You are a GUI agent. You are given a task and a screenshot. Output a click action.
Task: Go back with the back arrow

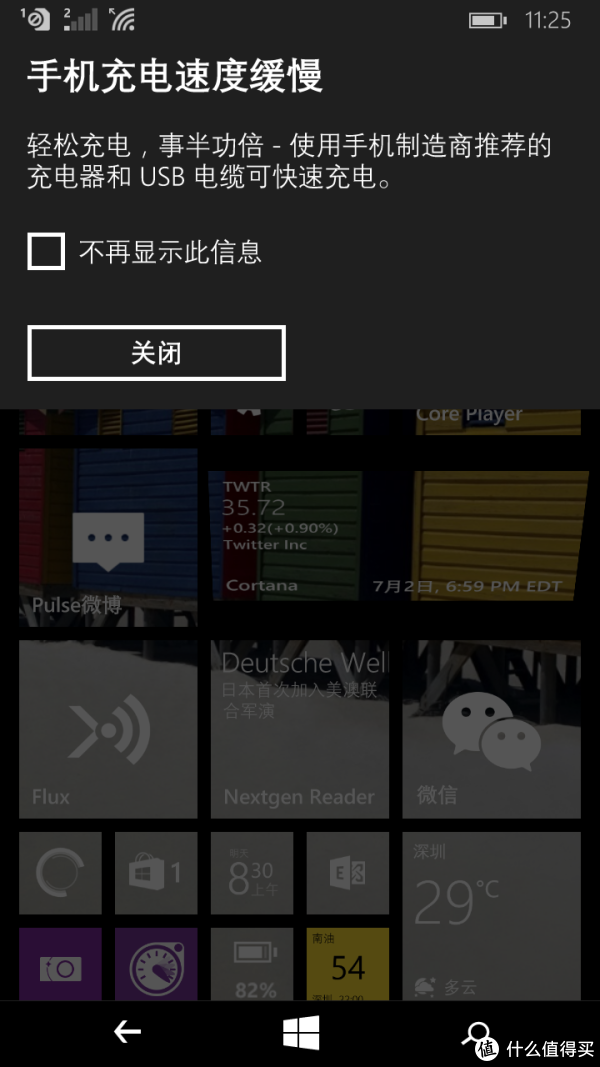point(127,1032)
